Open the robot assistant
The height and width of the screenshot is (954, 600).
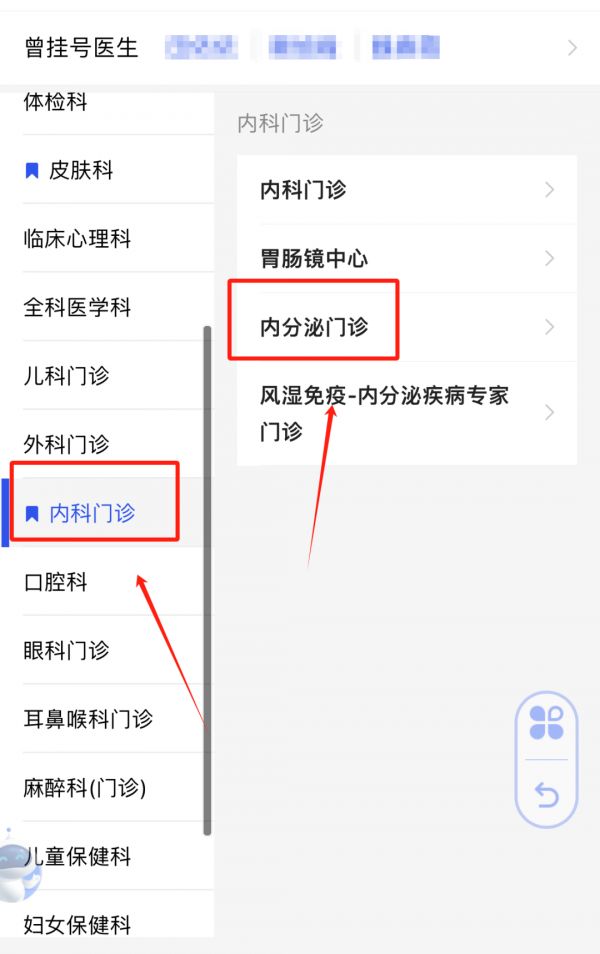18,862
